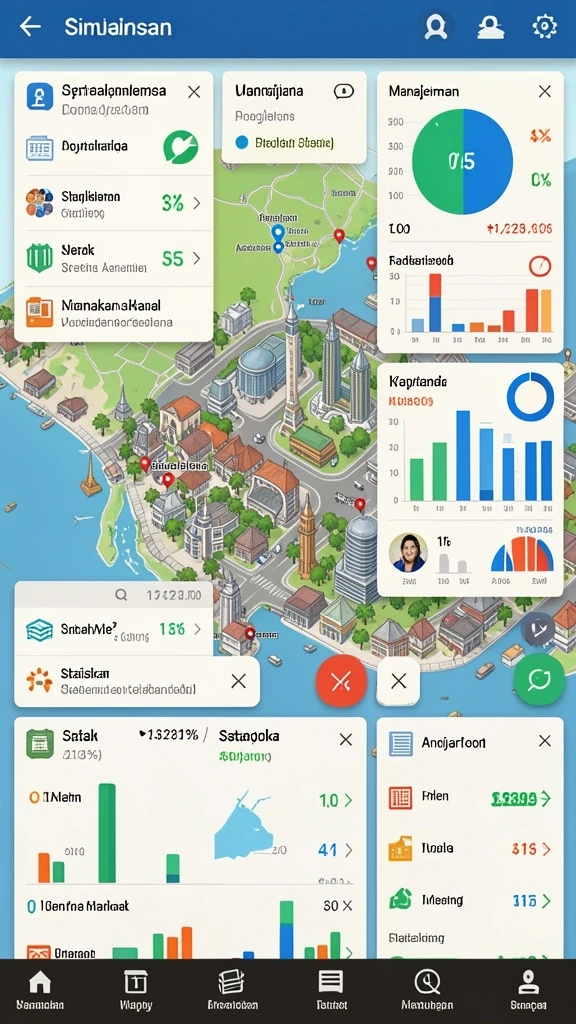Switch to the person tab in bottom bar
576x1024 pixels.
click(528, 989)
